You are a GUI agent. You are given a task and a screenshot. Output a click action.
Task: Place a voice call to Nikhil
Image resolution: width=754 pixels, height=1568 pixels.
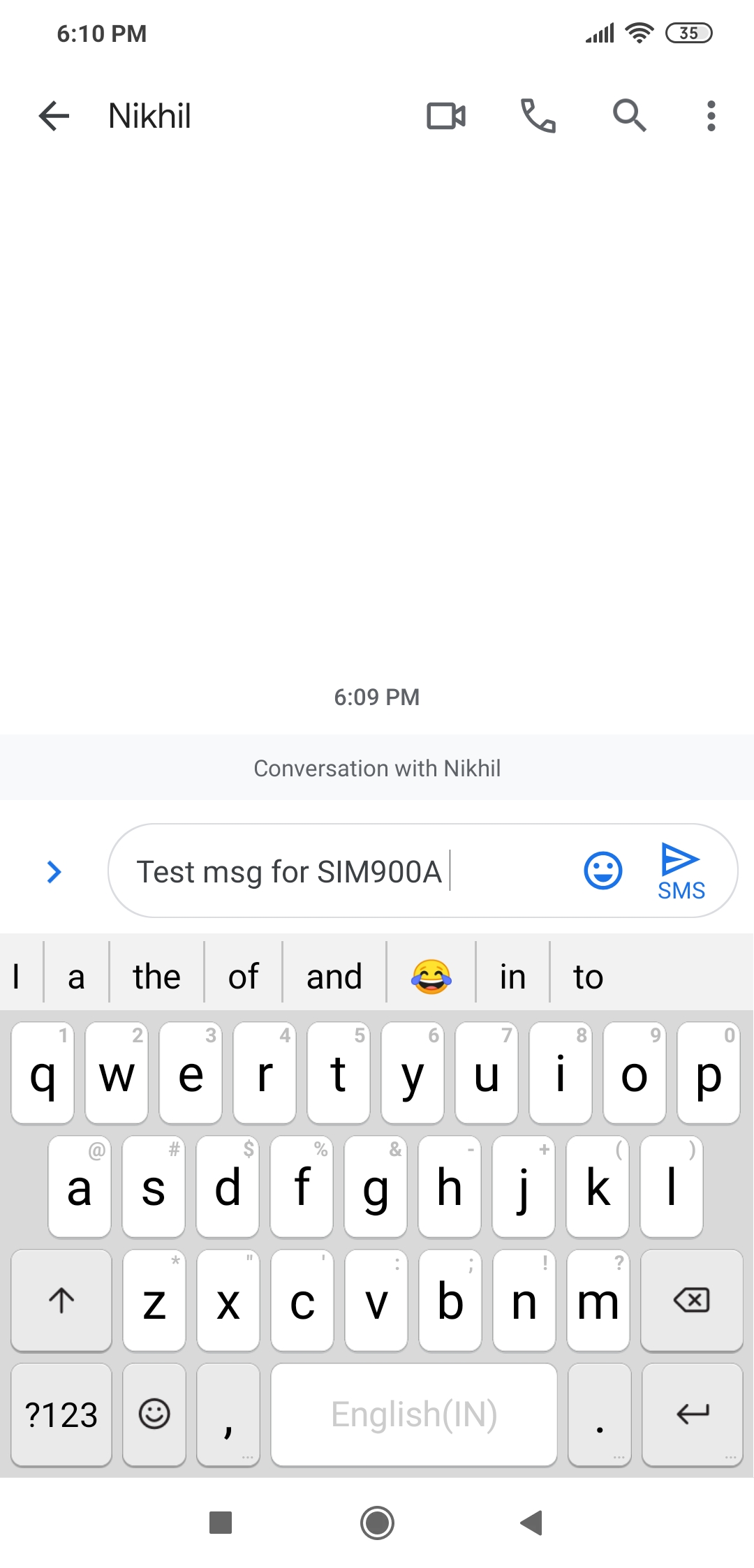coord(538,116)
